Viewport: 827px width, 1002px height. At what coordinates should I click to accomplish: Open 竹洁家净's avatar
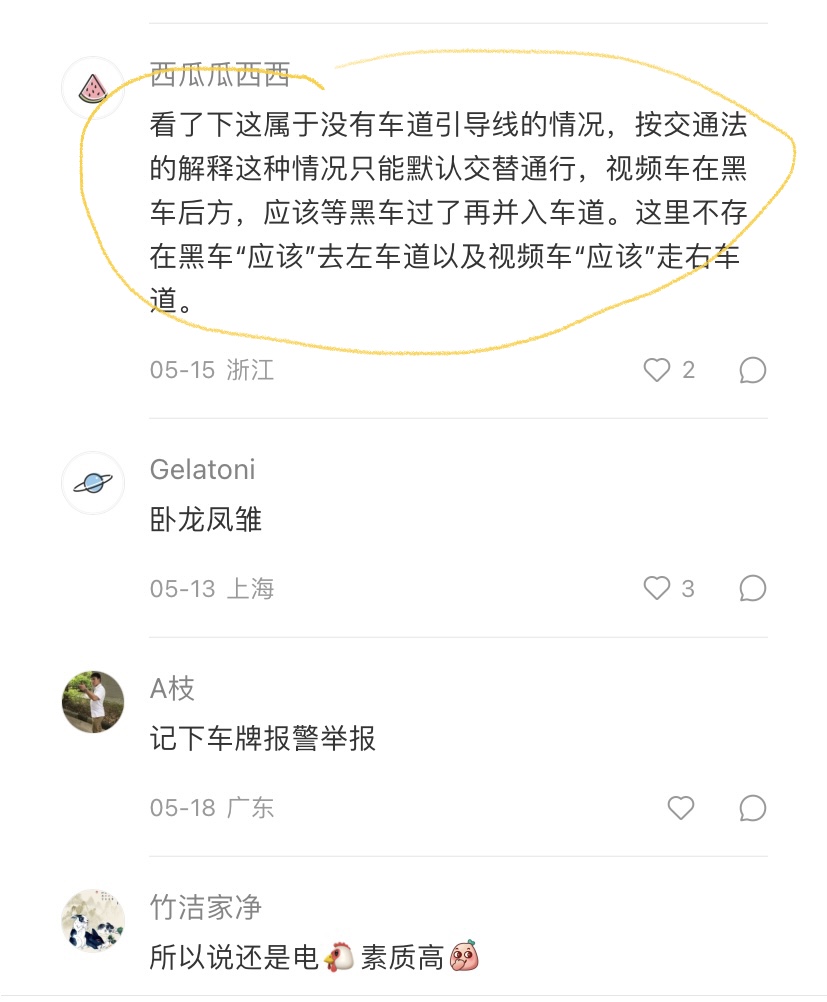pyautogui.click(x=93, y=920)
